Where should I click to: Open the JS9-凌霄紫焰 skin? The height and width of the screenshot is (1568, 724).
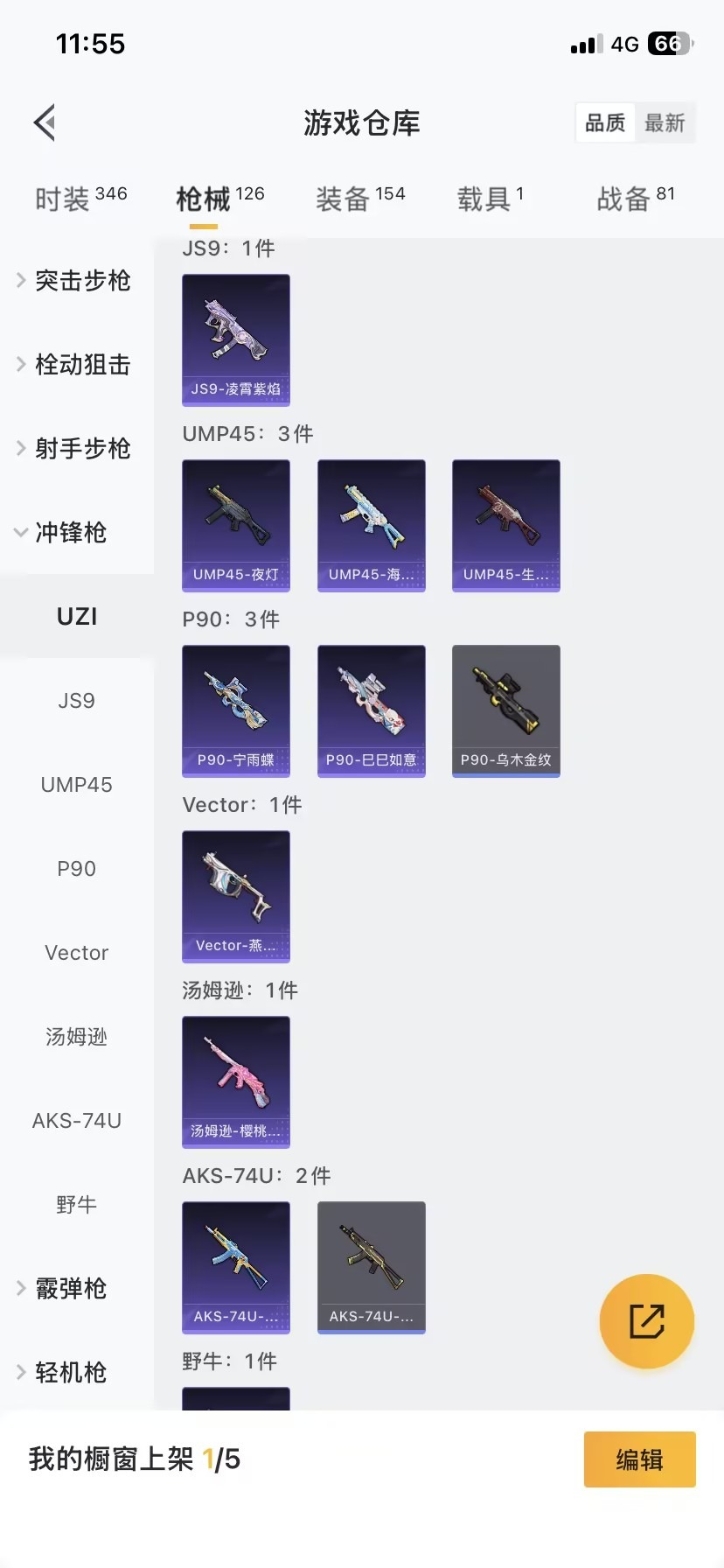point(236,339)
